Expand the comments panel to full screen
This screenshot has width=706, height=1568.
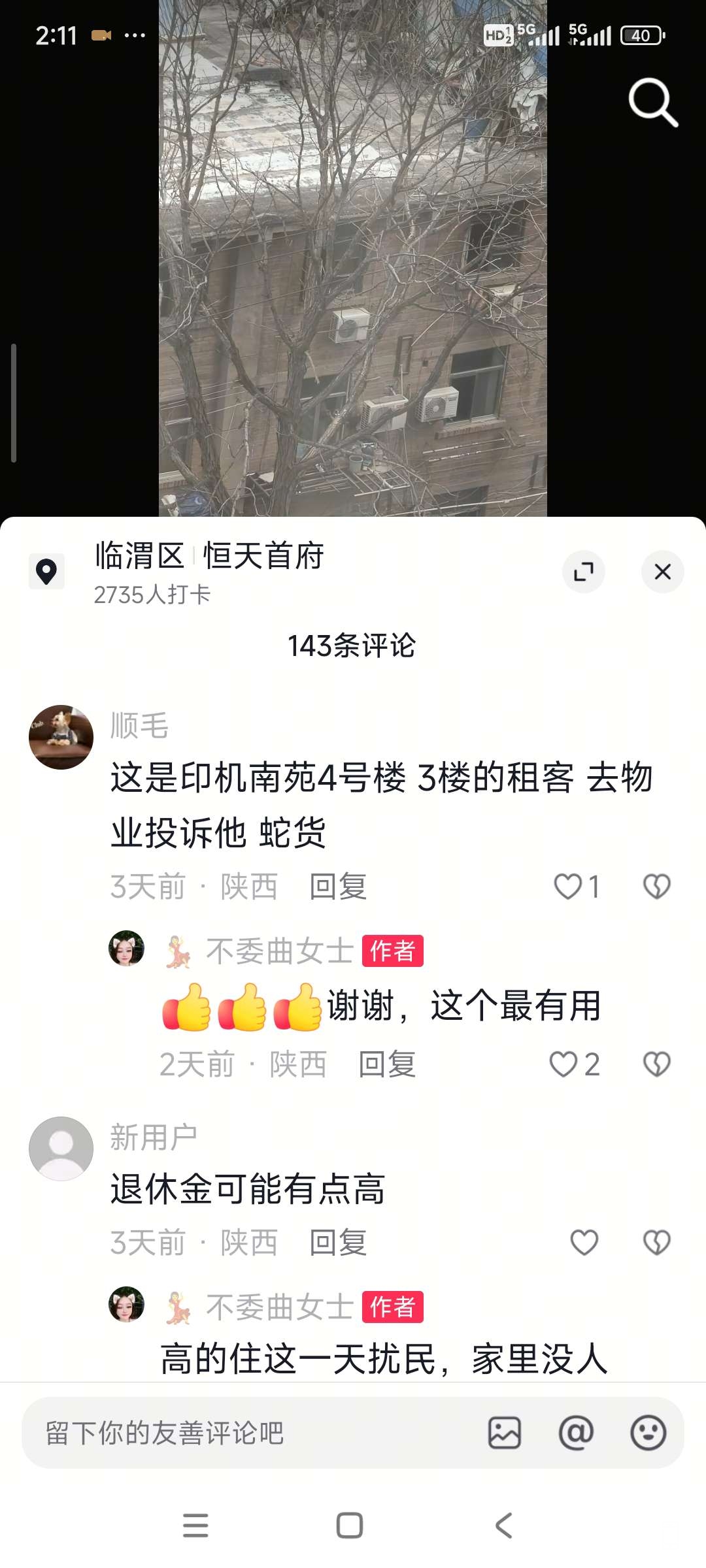click(583, 572)
